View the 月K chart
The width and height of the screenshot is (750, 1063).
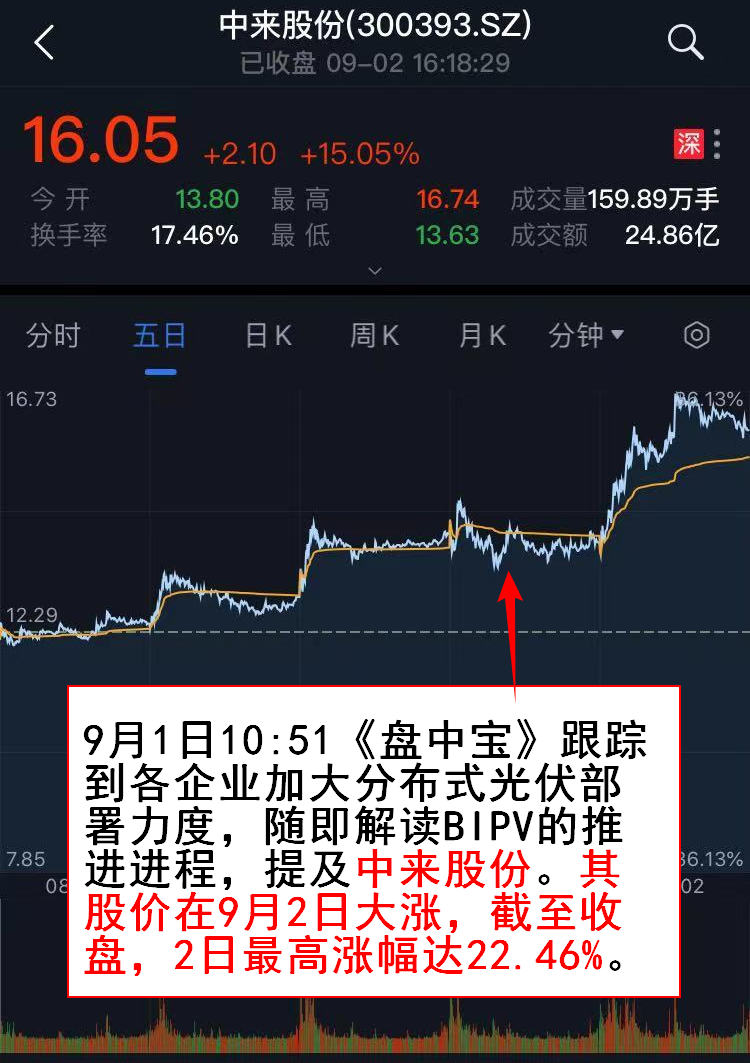482,336
